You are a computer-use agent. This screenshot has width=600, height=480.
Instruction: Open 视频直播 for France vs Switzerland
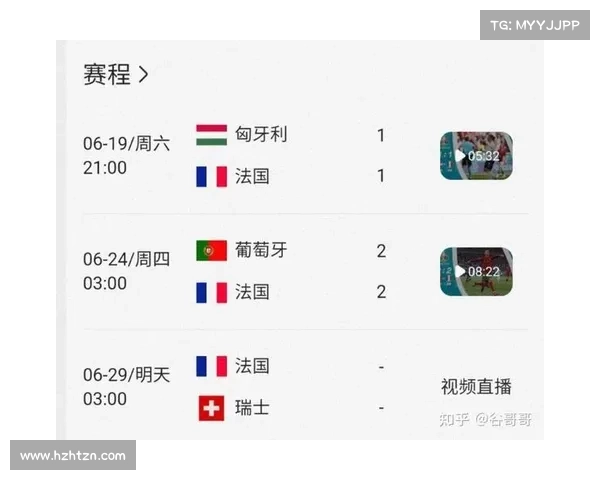click(476, 387)
